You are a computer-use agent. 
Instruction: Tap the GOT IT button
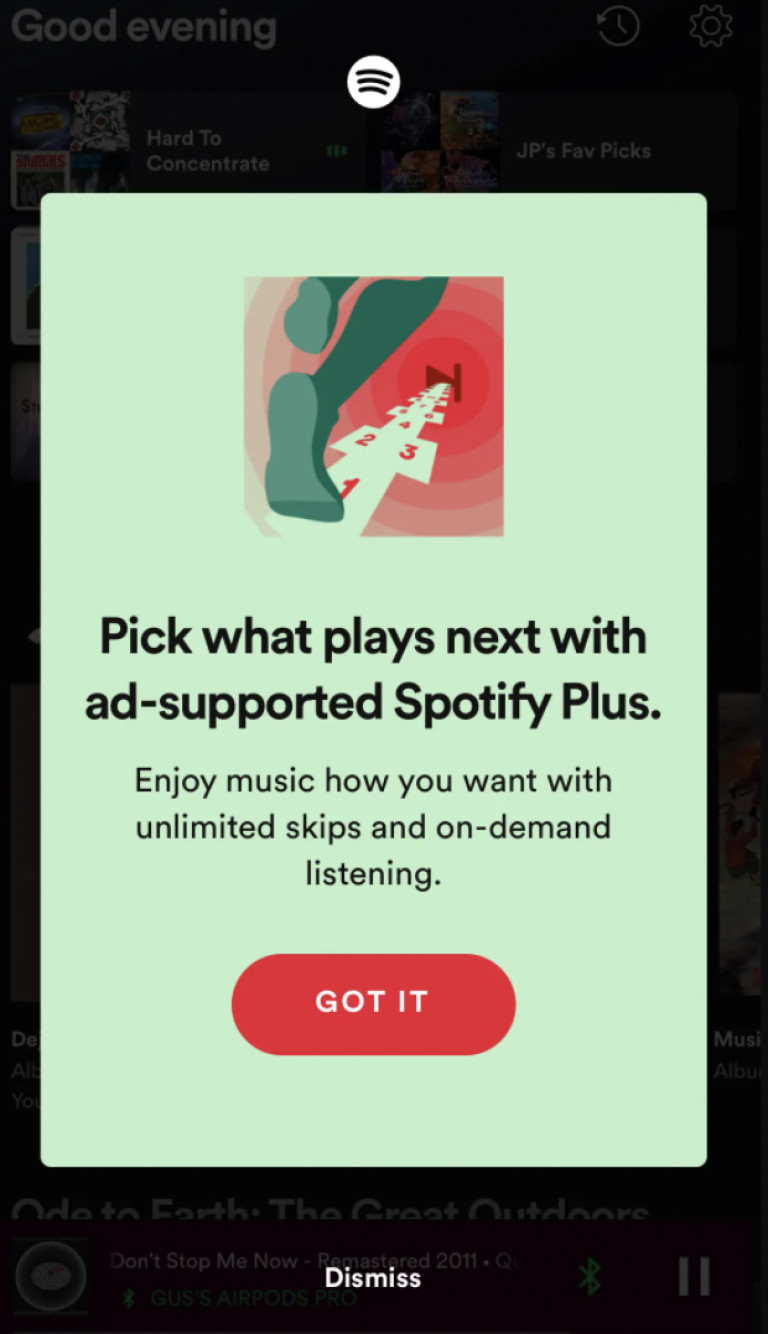click(x=373, y=1003)
